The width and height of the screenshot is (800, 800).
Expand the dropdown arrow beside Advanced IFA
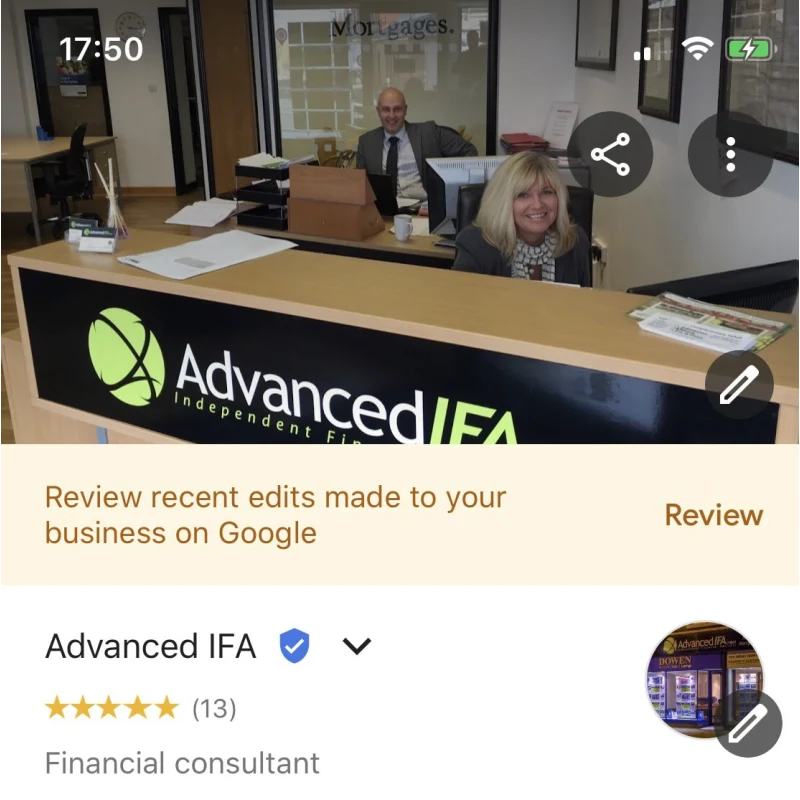click(357, 647)
